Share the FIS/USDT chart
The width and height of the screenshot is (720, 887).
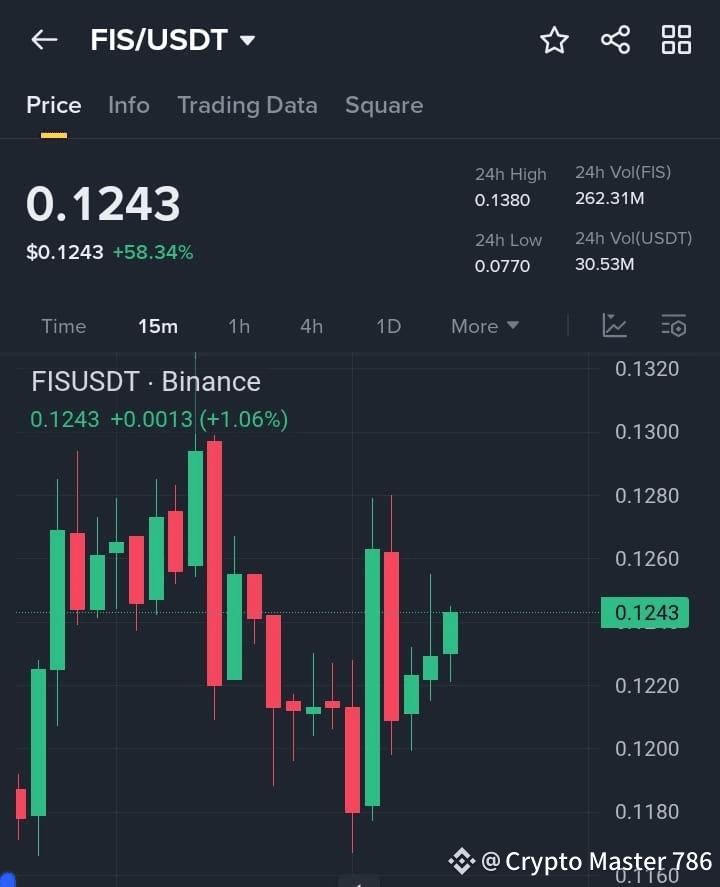[615, 40]
